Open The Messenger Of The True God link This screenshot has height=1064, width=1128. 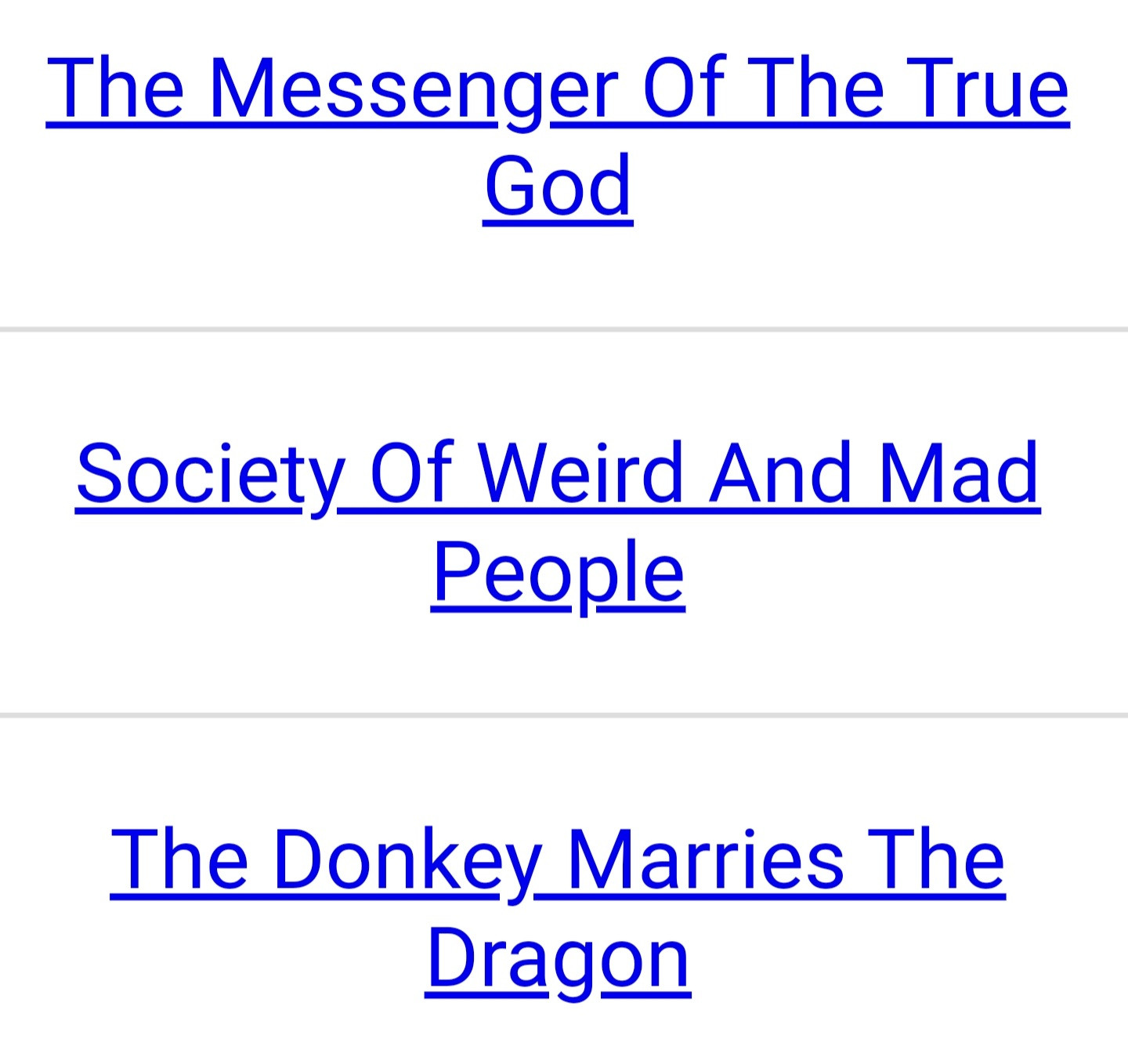pos(558,90)
